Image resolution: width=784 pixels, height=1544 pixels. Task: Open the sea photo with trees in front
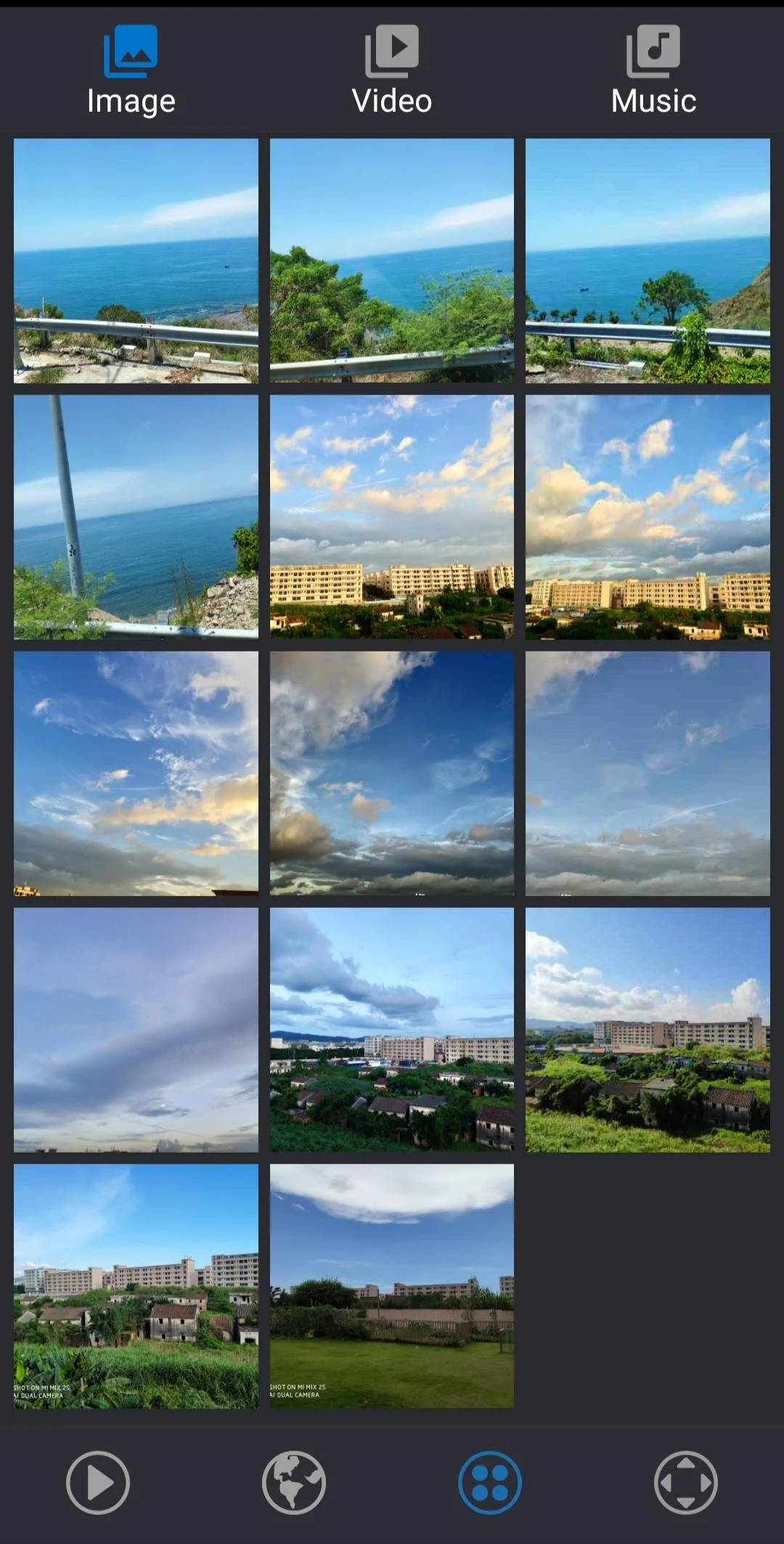[x=392, y=261]
